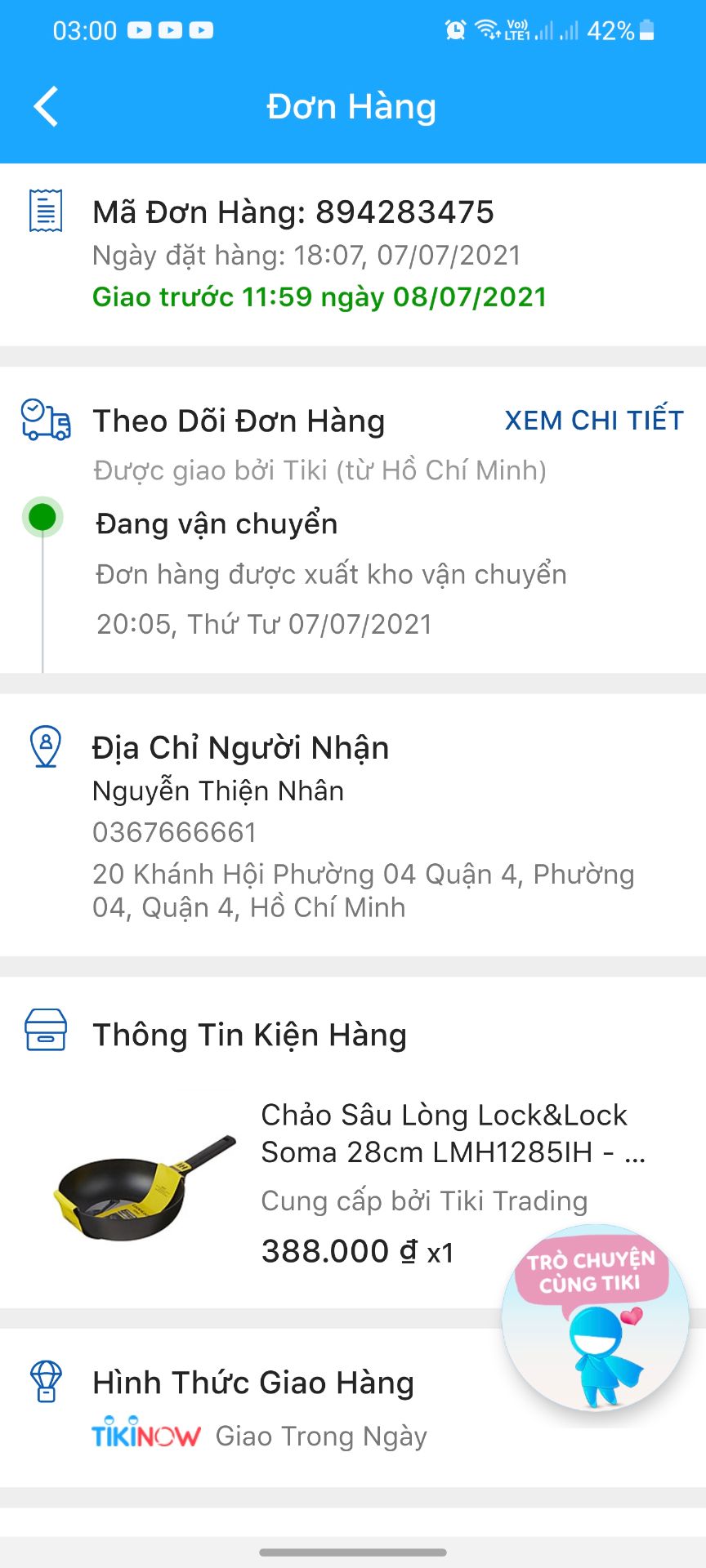706x1568 pixels.
Task: Click the parachute delivery icon near Hình Thức Giao Hàng
Action: [x=47, y=1382]
